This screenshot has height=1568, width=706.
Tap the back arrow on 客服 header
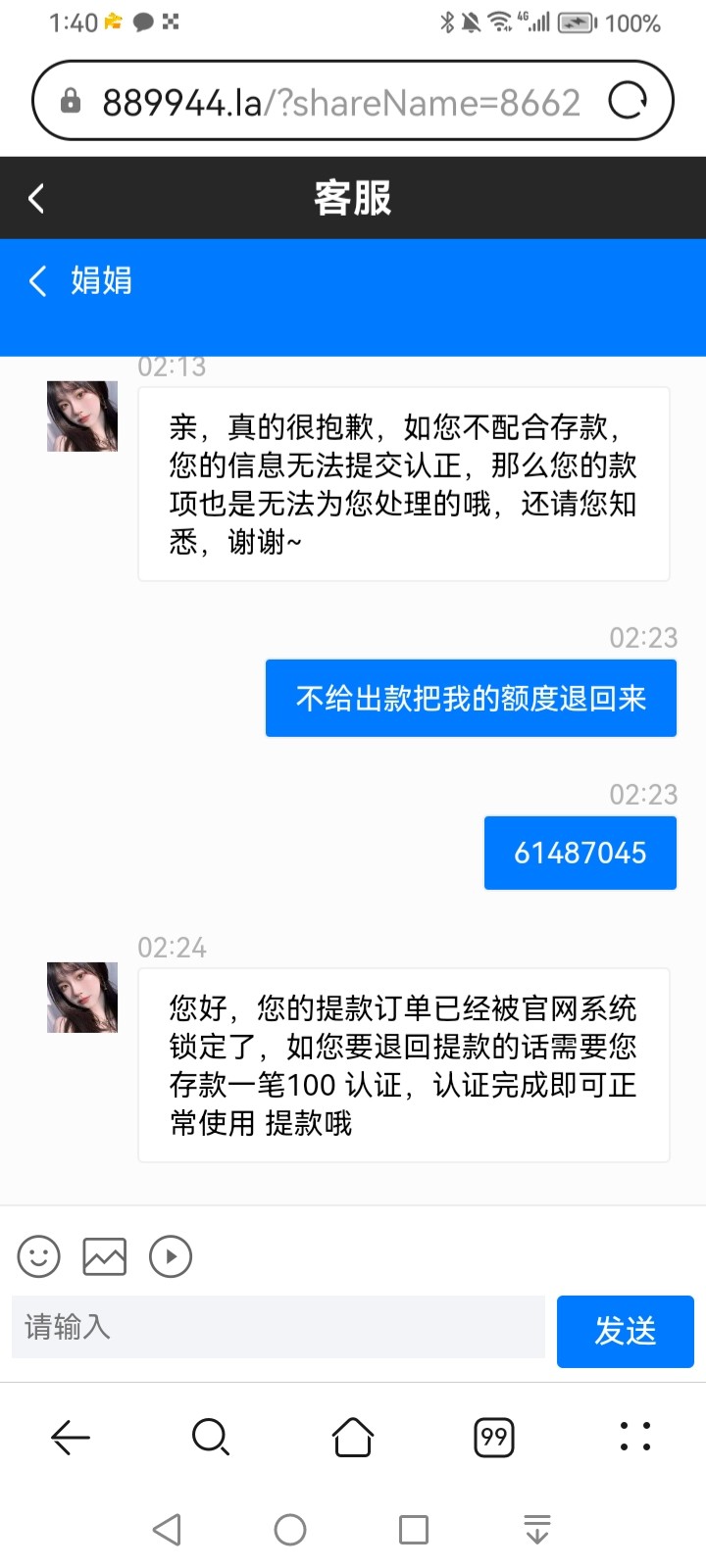(x=35, y=197)
